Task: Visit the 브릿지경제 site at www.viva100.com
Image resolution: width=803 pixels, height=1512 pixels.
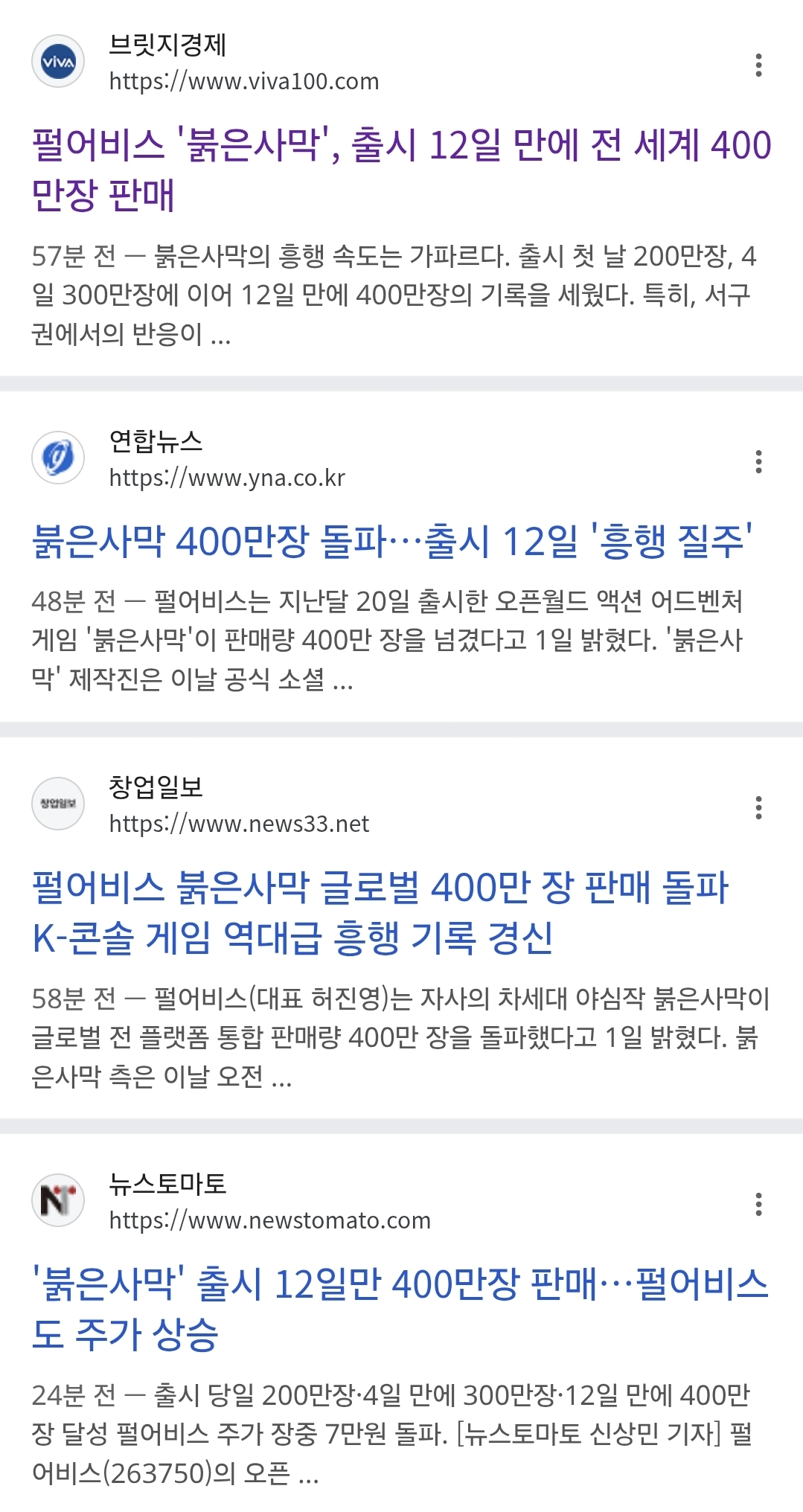Action: coord(244,81)
